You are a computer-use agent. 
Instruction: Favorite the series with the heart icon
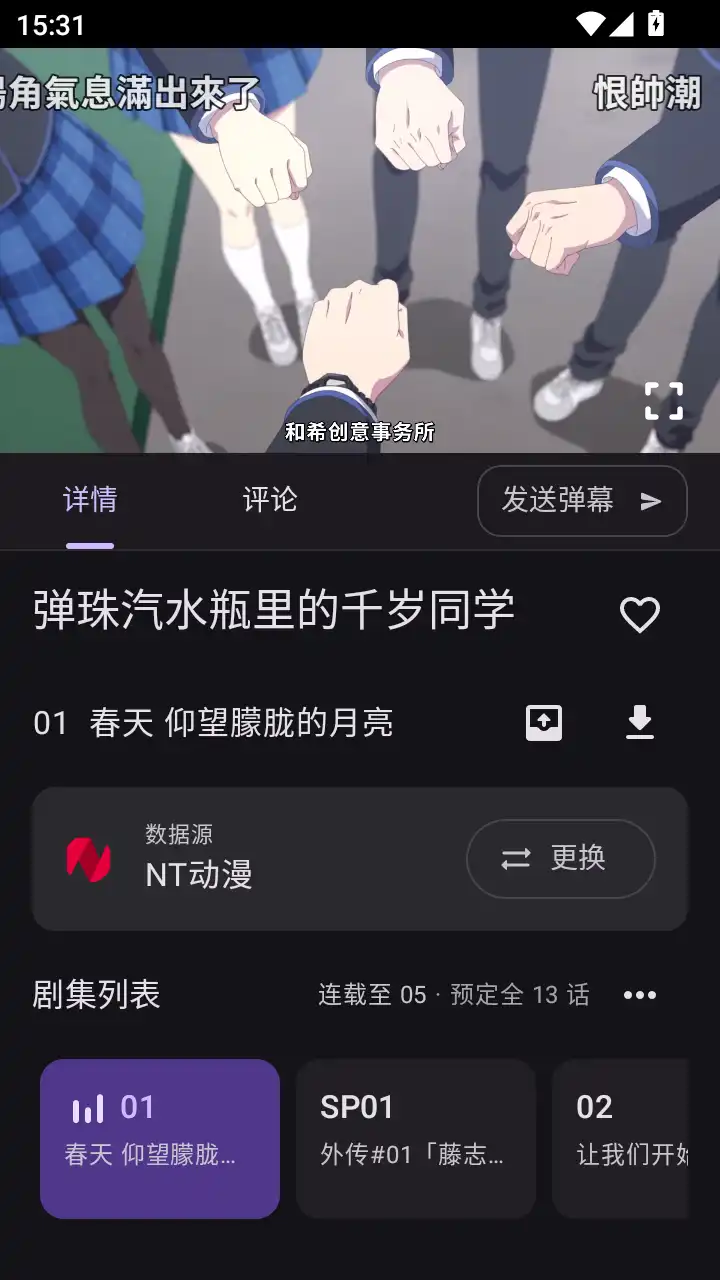tap(639, 614)
